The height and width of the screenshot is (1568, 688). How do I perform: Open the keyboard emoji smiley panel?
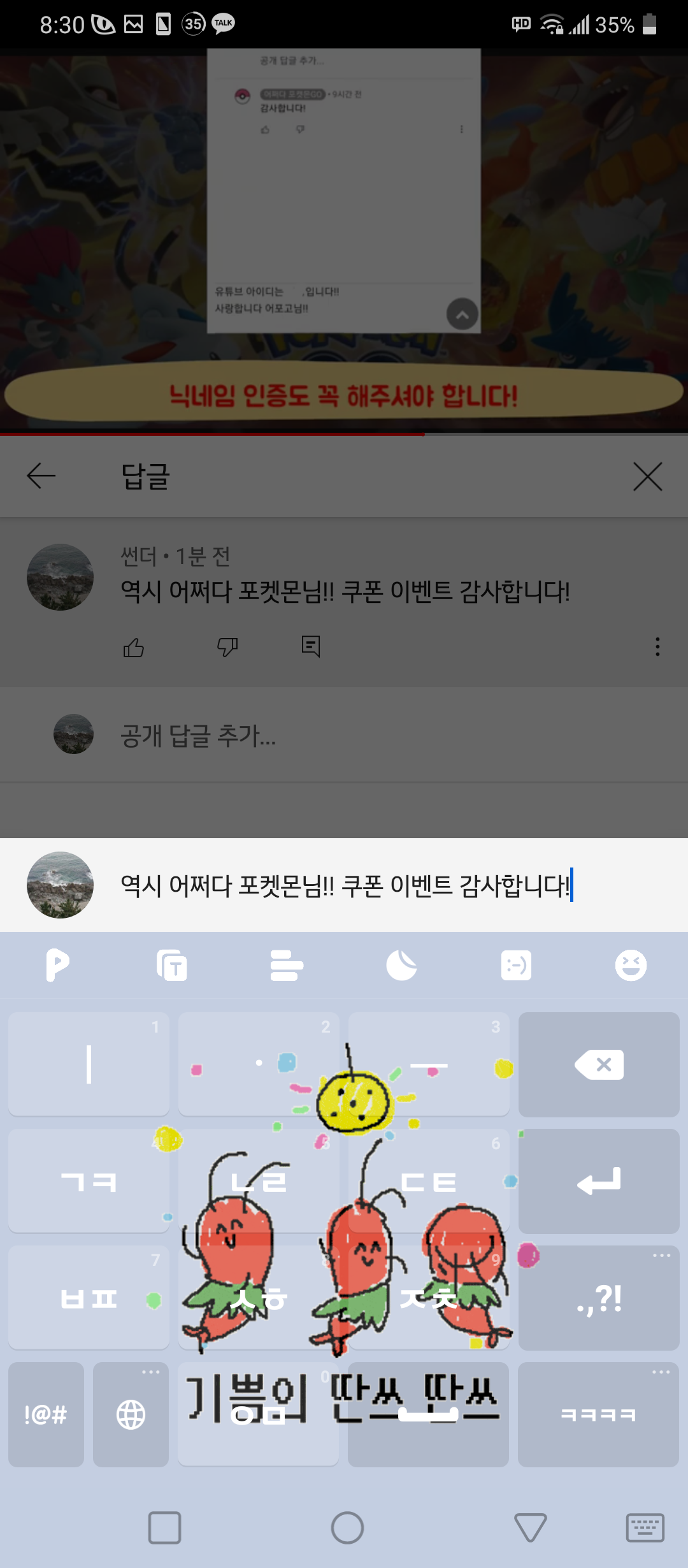(631, 965)
